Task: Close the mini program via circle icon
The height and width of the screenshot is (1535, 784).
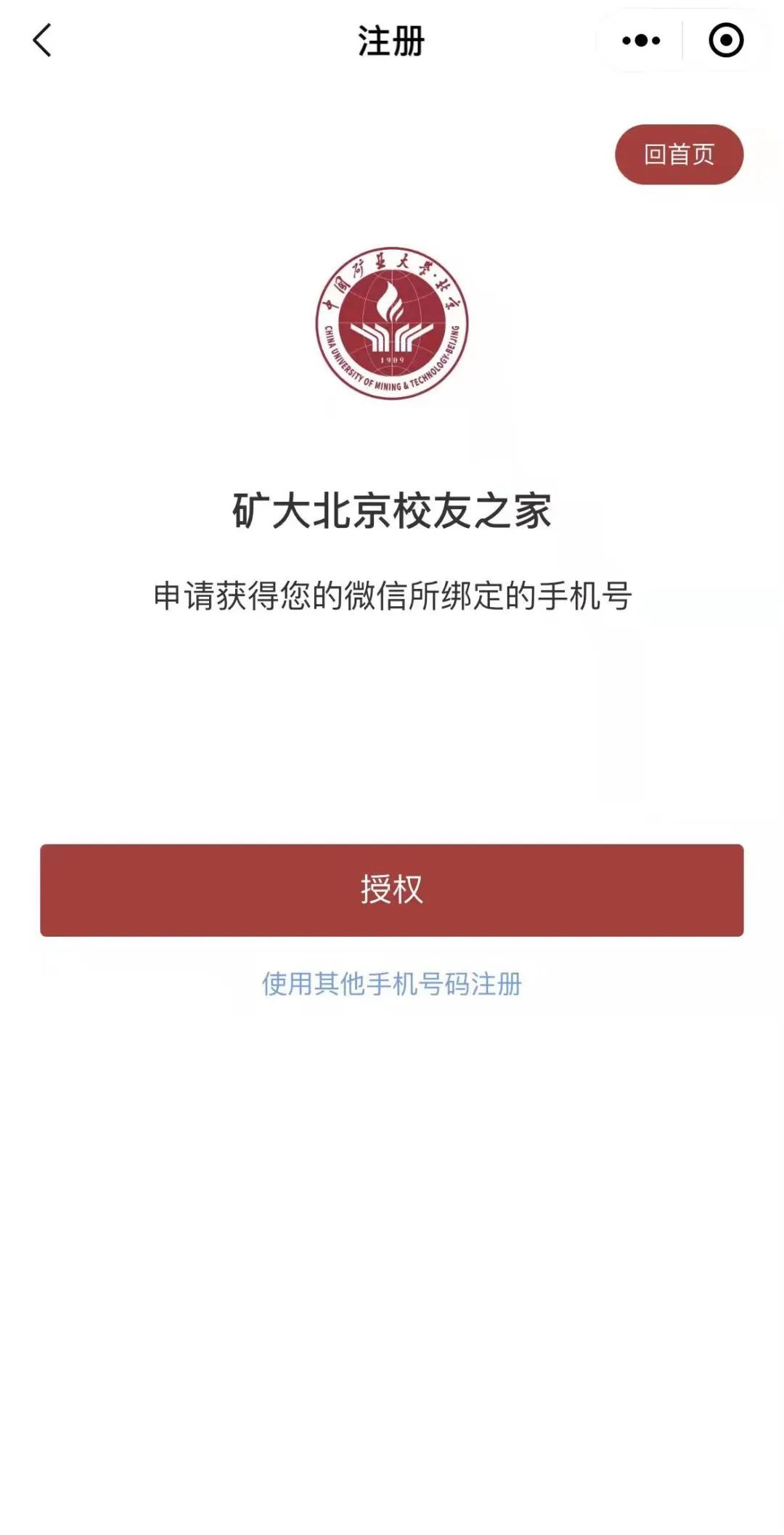Action: [x=726, y=41]
